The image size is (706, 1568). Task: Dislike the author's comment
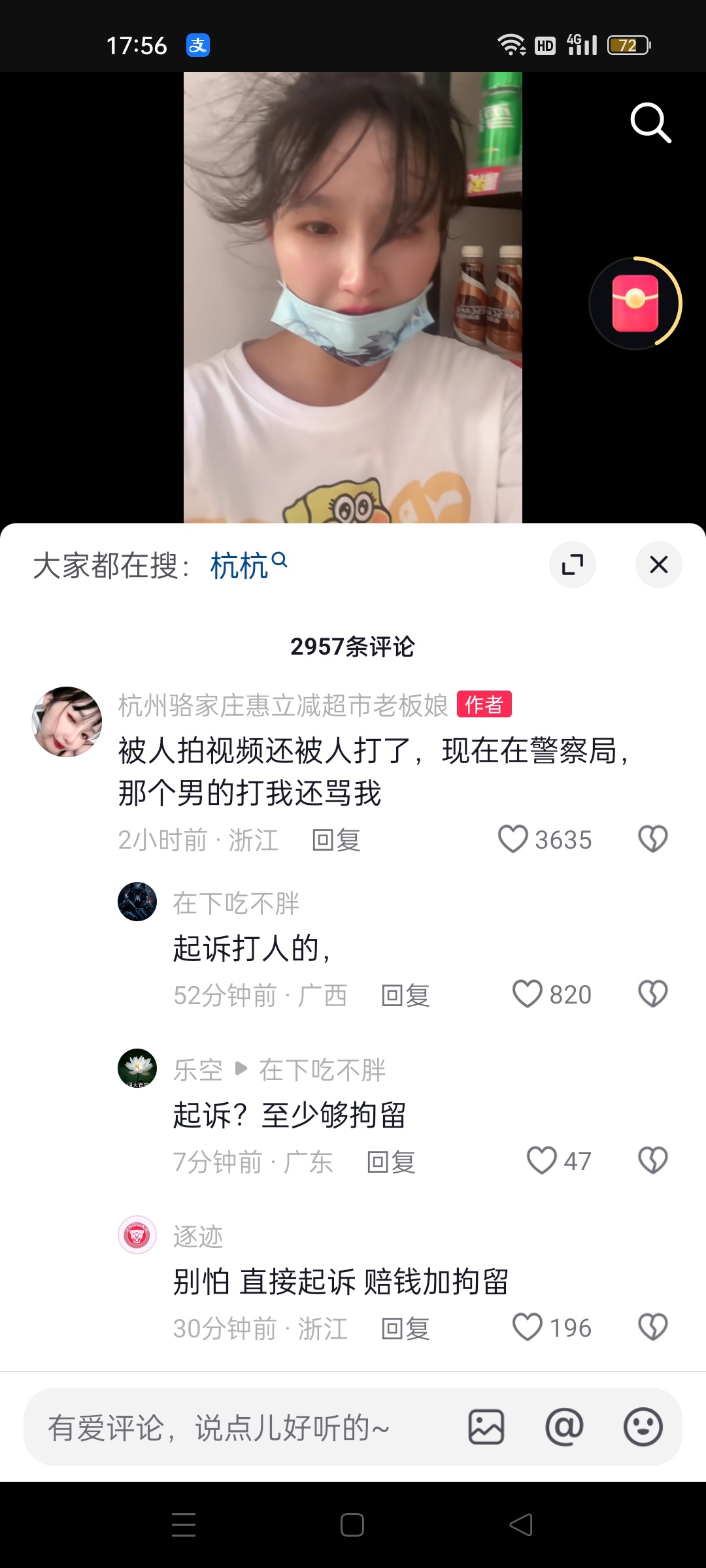652,839
